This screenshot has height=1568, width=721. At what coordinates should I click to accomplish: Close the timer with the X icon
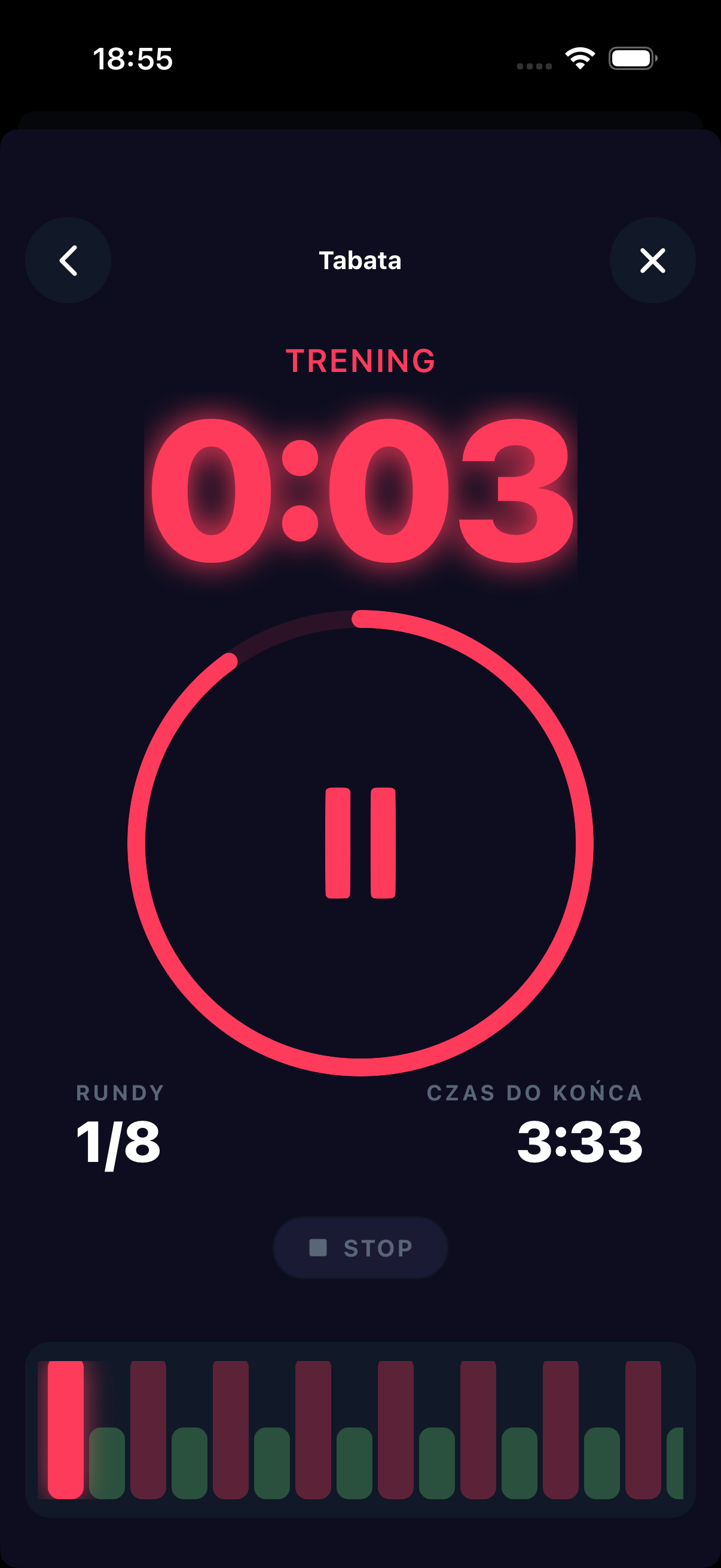(x=652, y=260)
